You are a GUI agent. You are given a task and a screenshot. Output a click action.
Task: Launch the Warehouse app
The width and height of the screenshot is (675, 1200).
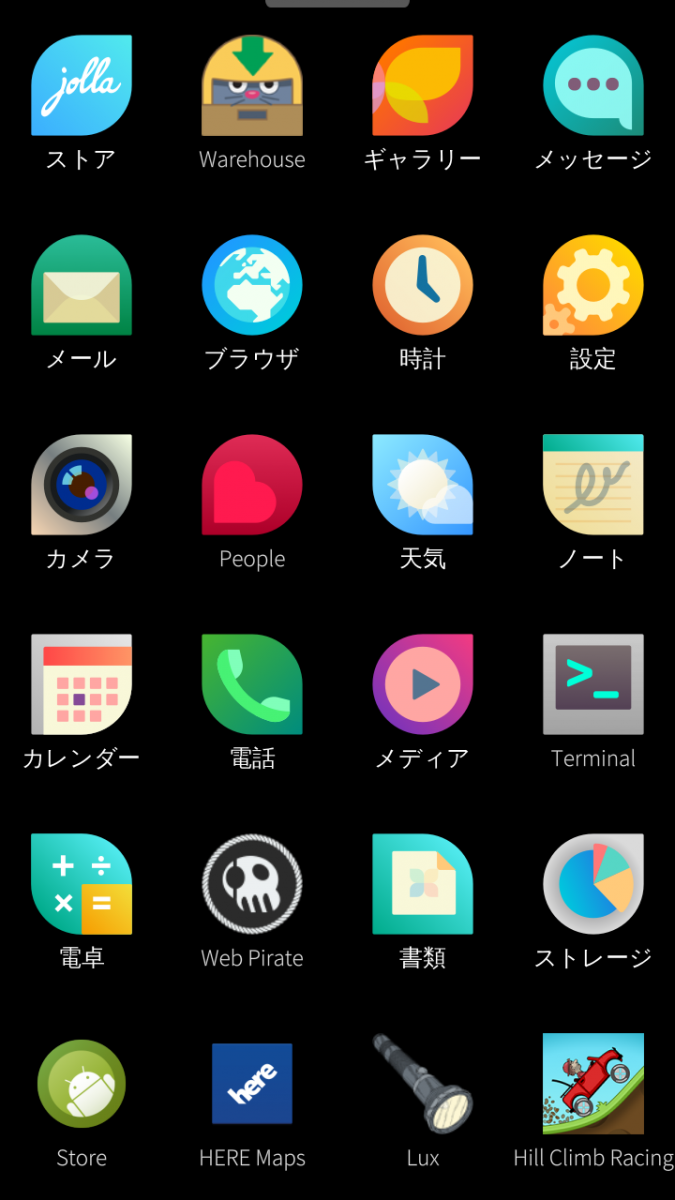[x=252, y=85]
